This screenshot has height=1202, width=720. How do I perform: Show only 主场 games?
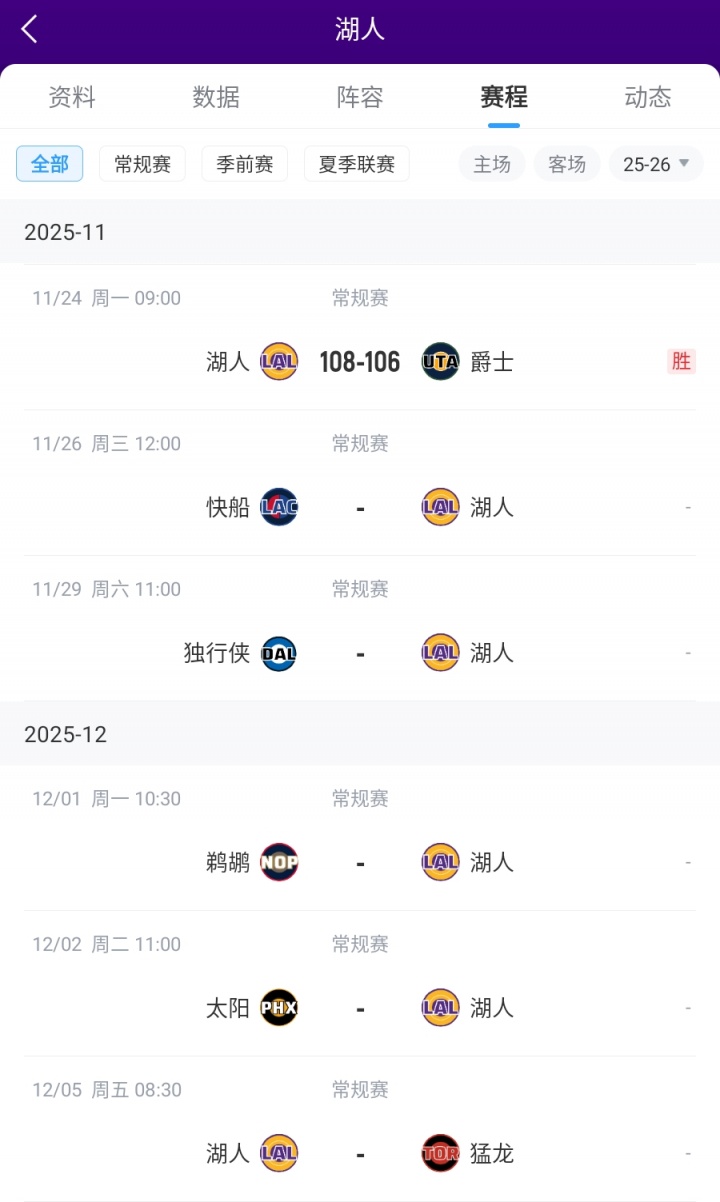coord(492,164)
